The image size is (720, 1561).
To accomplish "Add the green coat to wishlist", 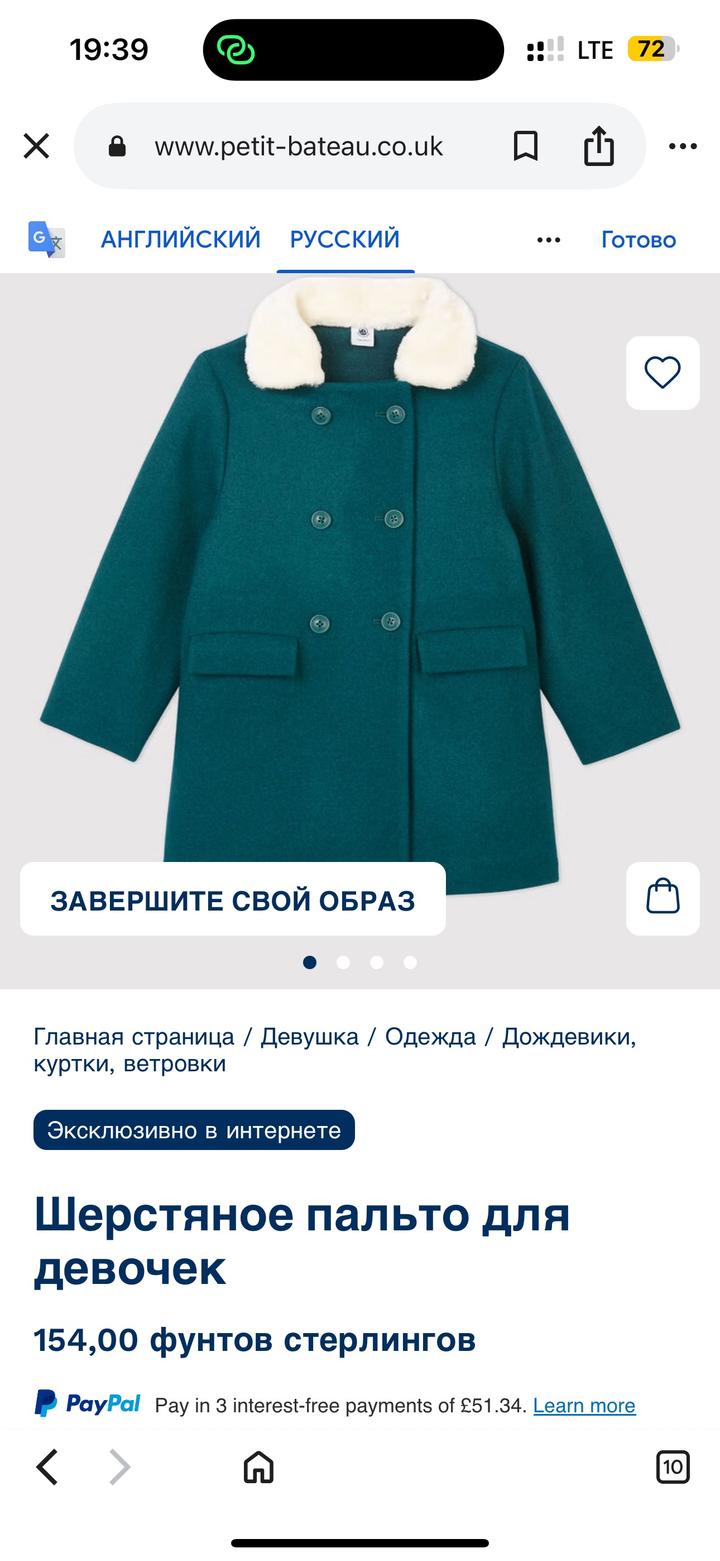I will (662, 373).
